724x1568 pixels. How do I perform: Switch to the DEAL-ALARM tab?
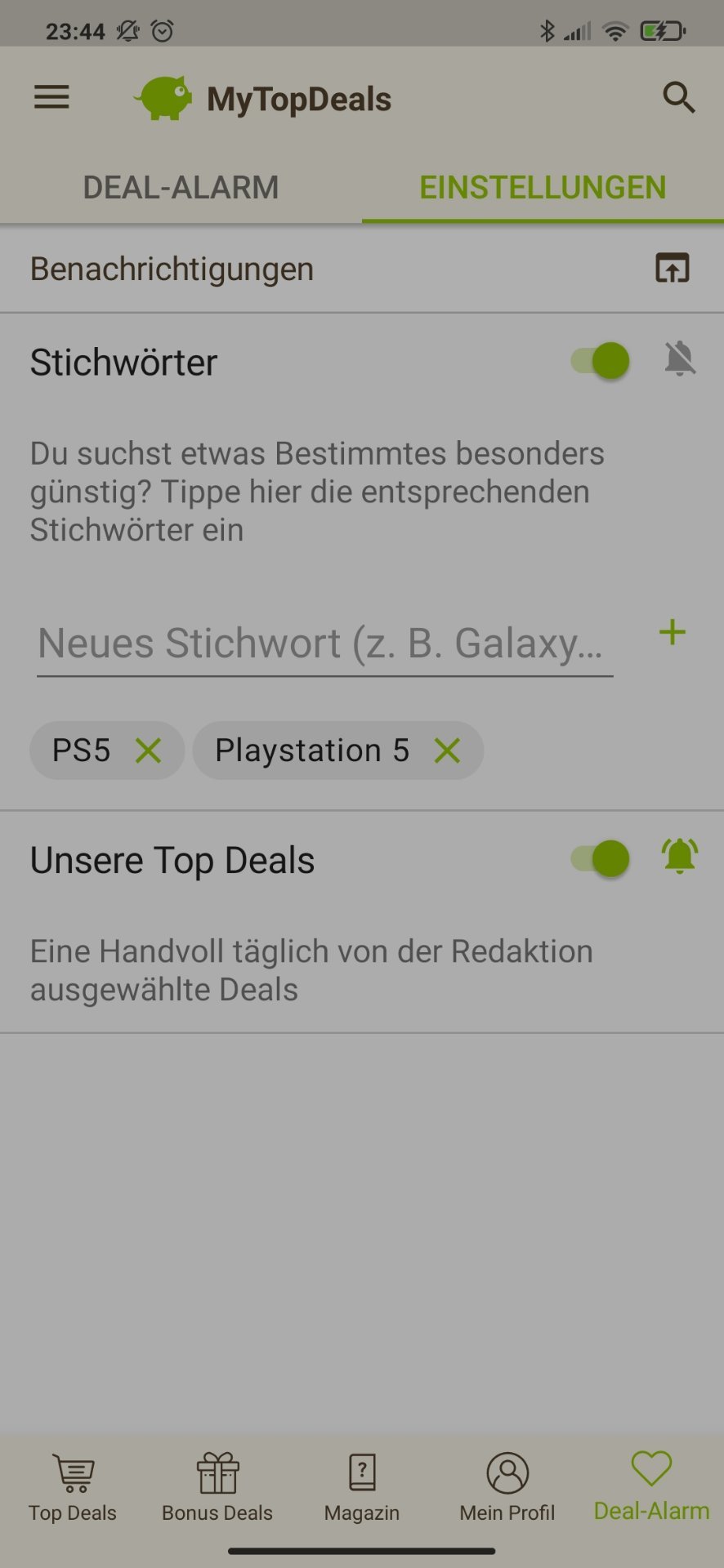181,188
